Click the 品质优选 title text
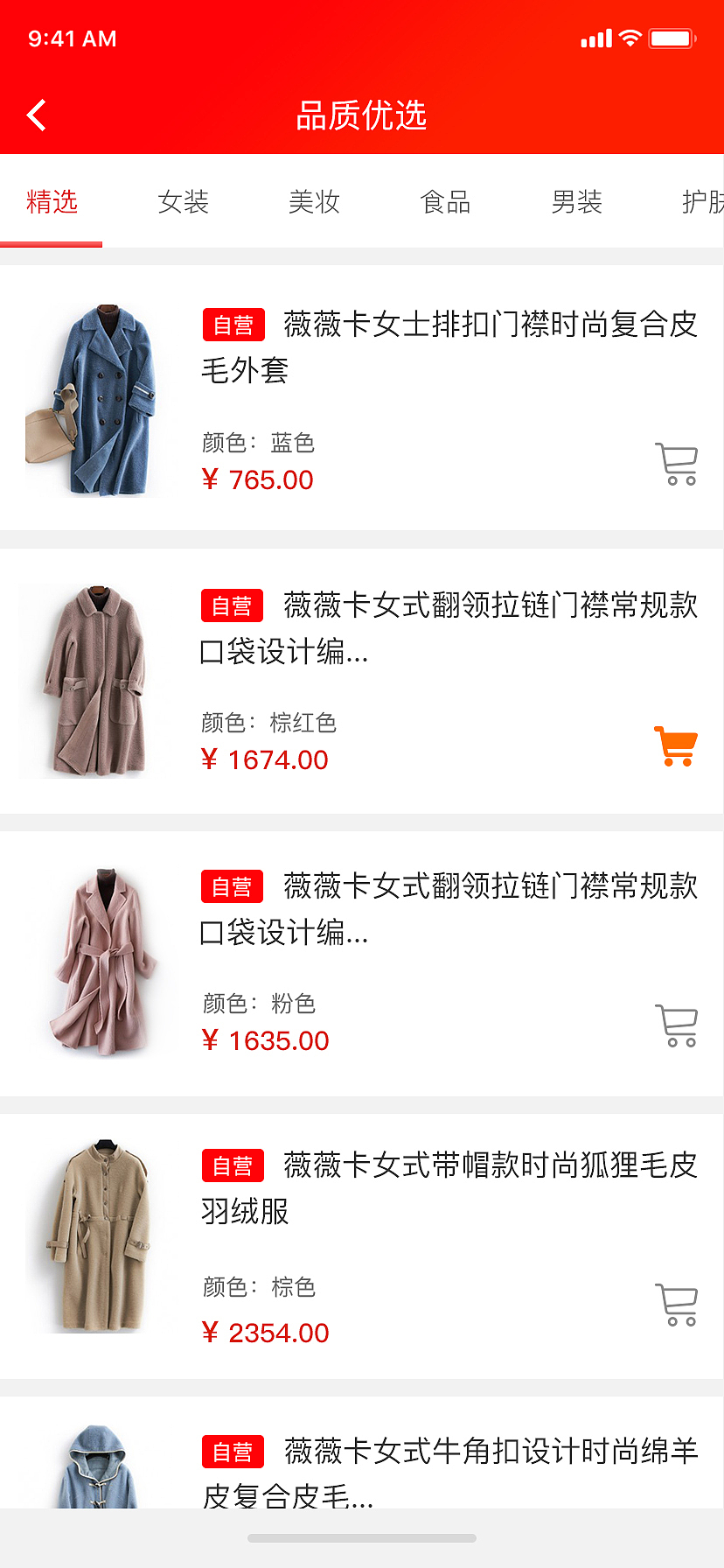The height and width of the screenshot is (1568, 724). [361, 115]
